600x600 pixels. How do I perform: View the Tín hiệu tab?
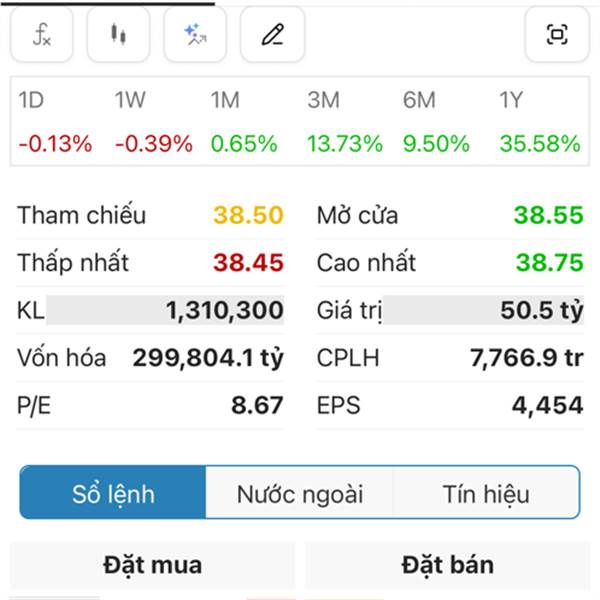coord(486,493)
